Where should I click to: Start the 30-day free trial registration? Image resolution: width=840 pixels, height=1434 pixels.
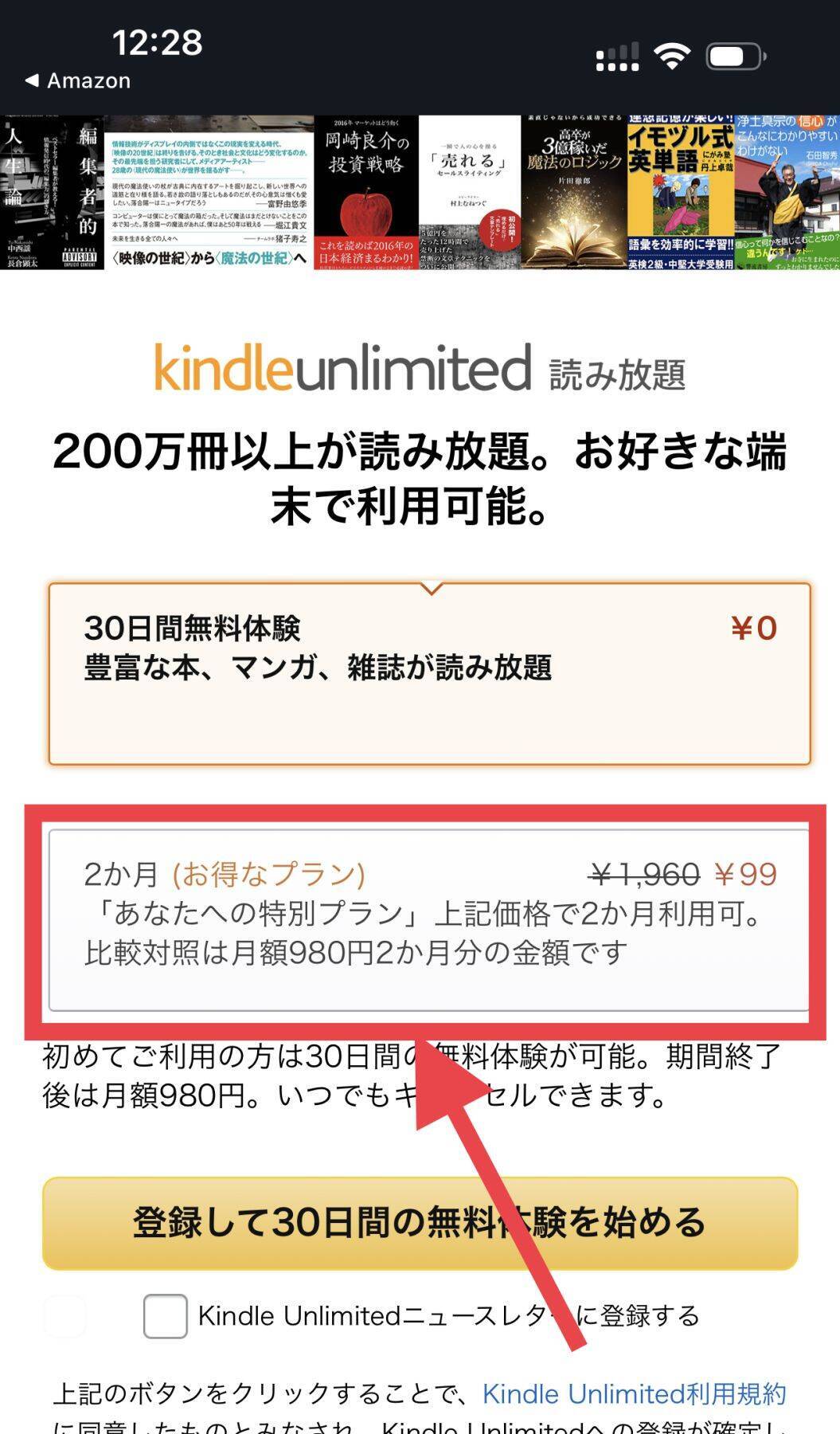(x=420, y=1223)
